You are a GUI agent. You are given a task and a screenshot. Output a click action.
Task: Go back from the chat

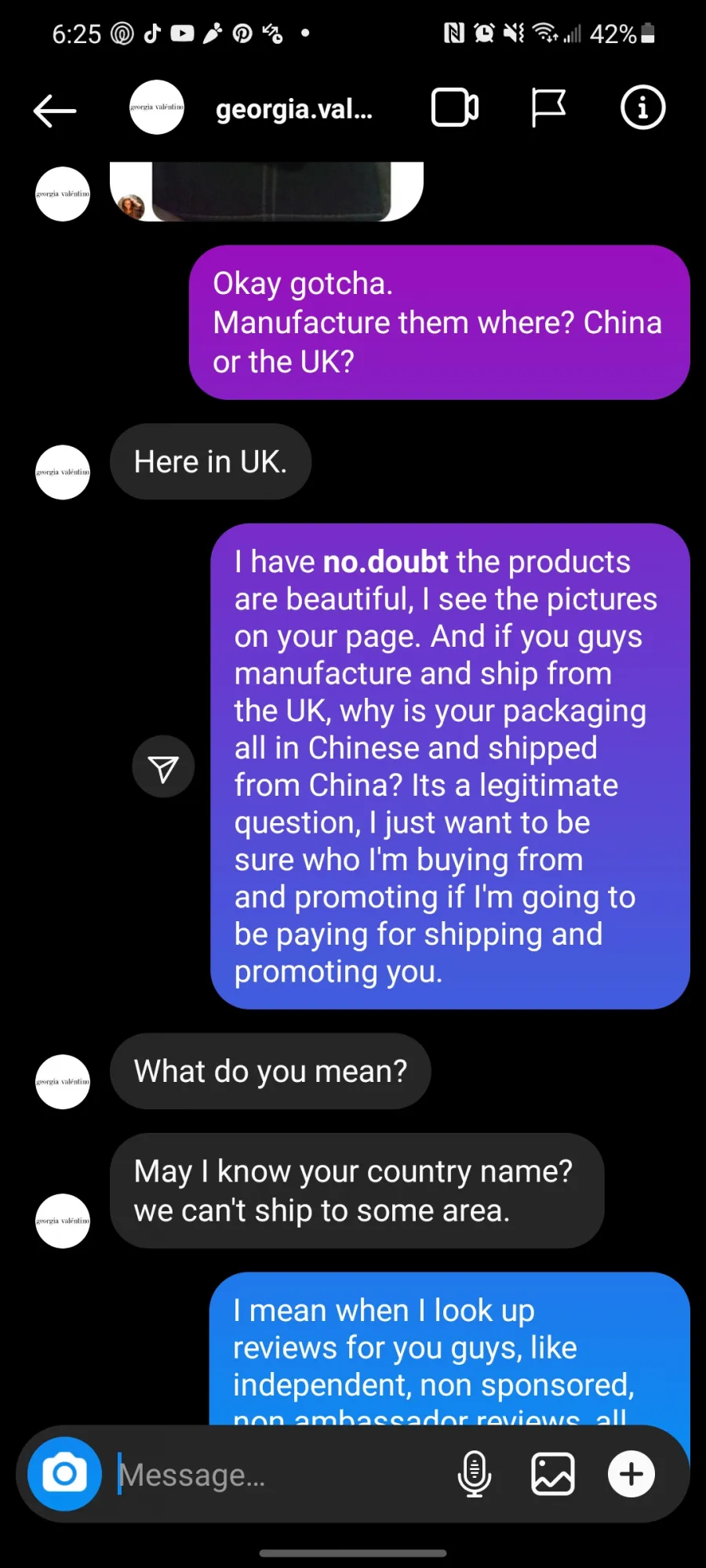(55, 110)
